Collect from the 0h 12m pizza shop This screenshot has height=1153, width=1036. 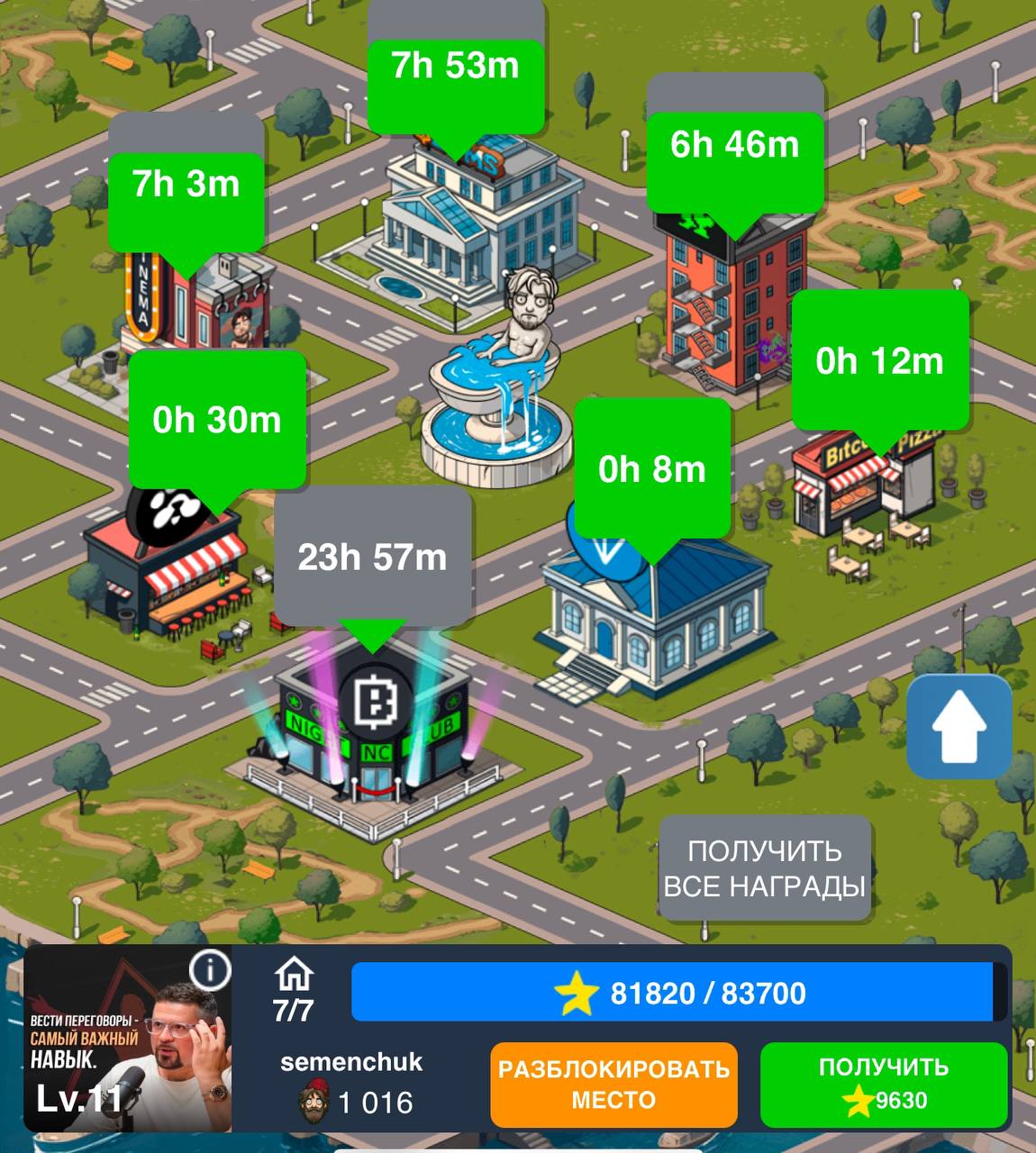pyautogui.click(x=879, y=362)
